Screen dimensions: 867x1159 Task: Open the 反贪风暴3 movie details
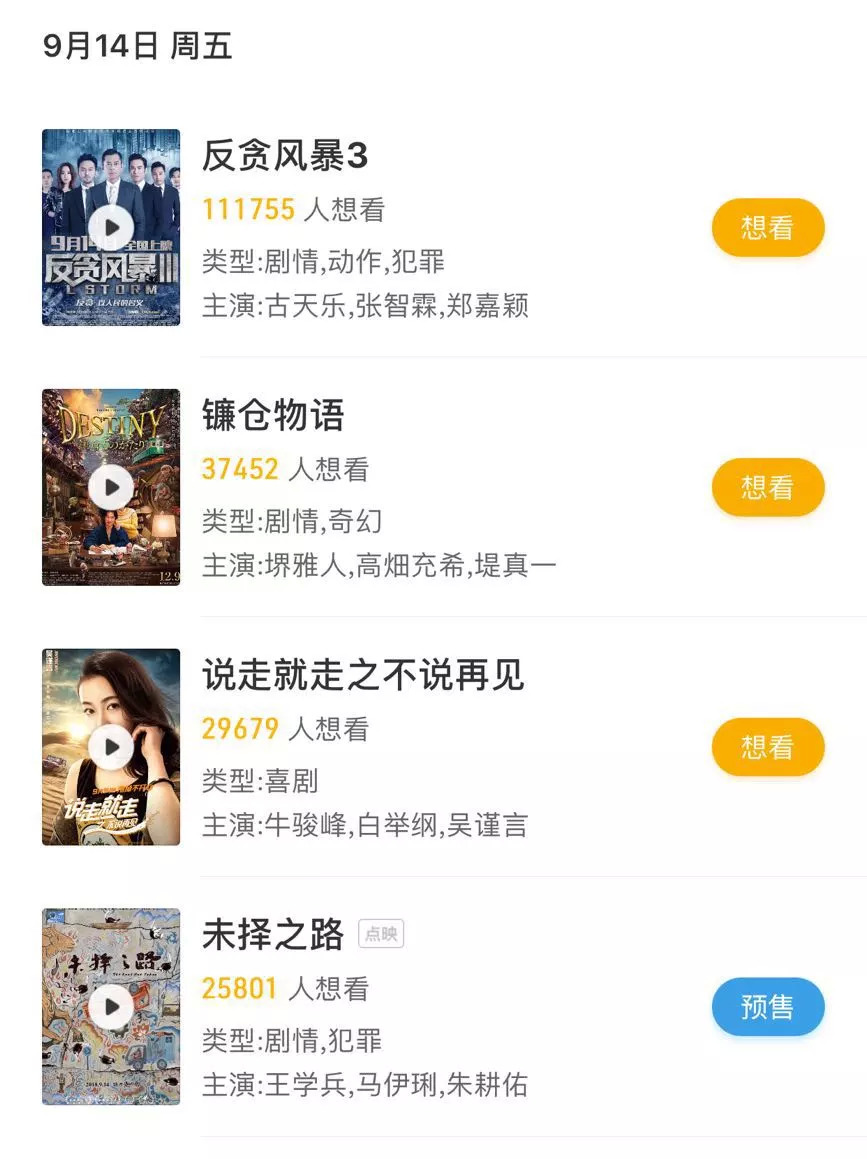pos(286,156)
